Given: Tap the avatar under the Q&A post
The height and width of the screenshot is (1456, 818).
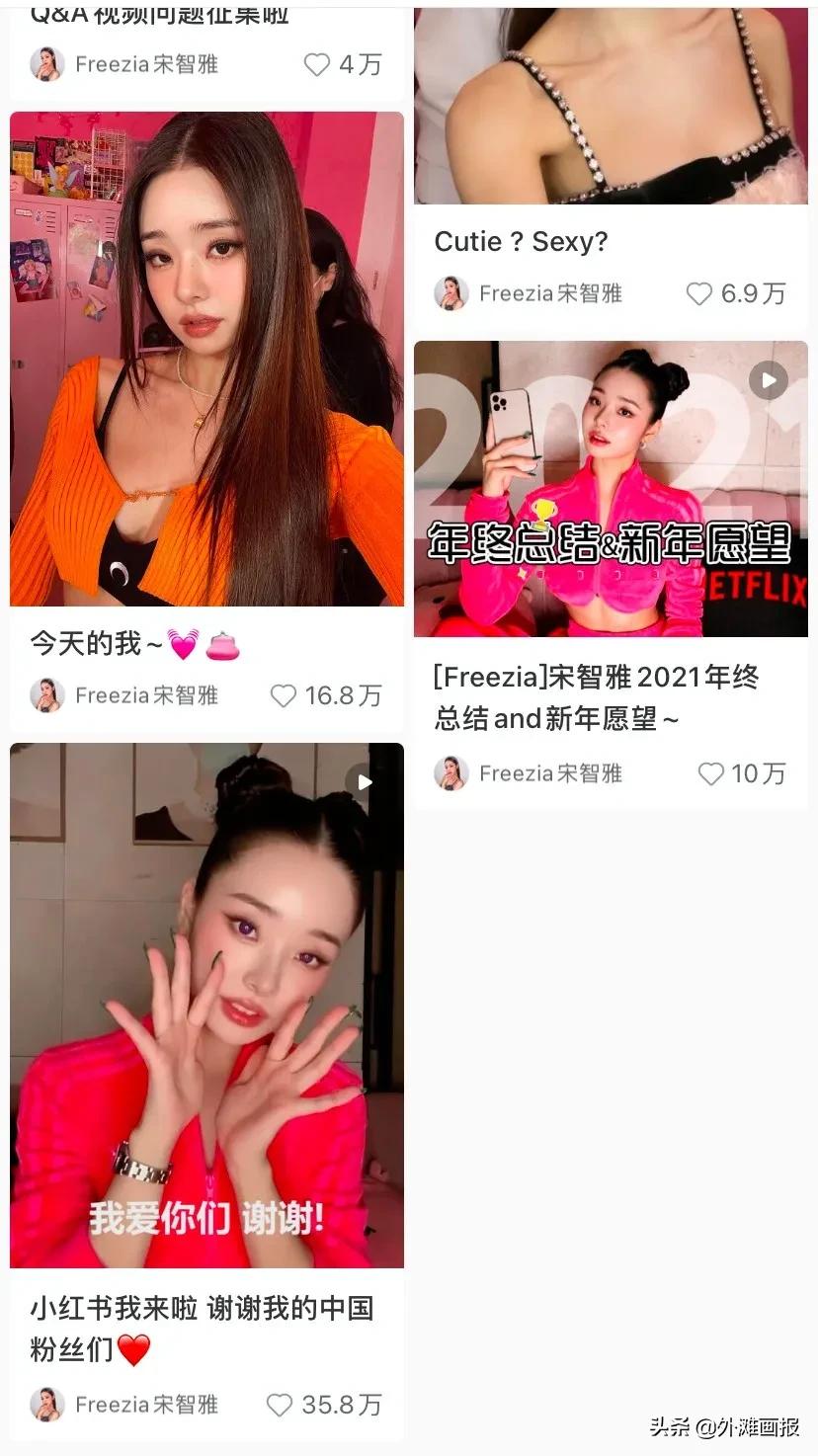Looking at the screenshot, I should [47, 64].
